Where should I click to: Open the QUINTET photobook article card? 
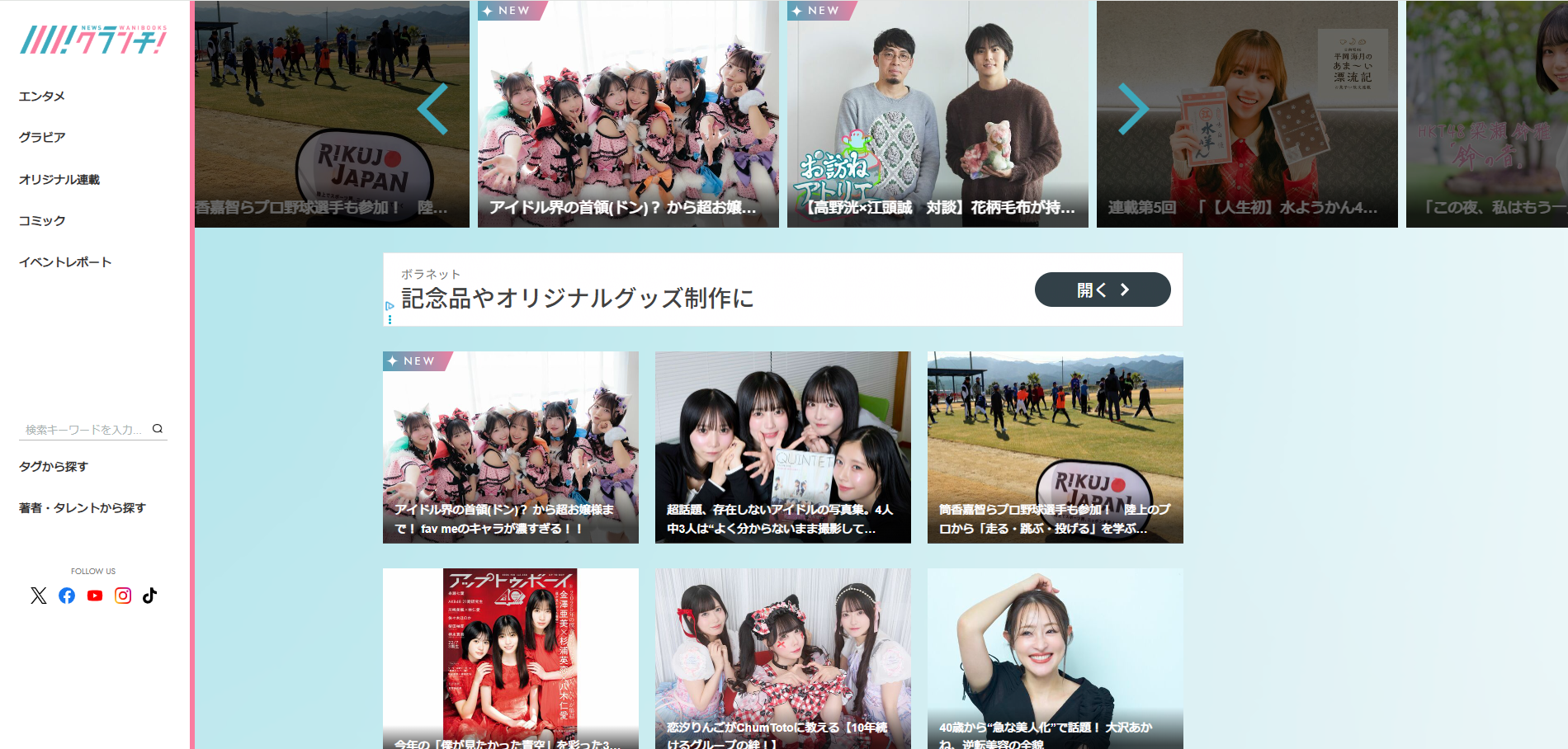[x=782, y=447]
